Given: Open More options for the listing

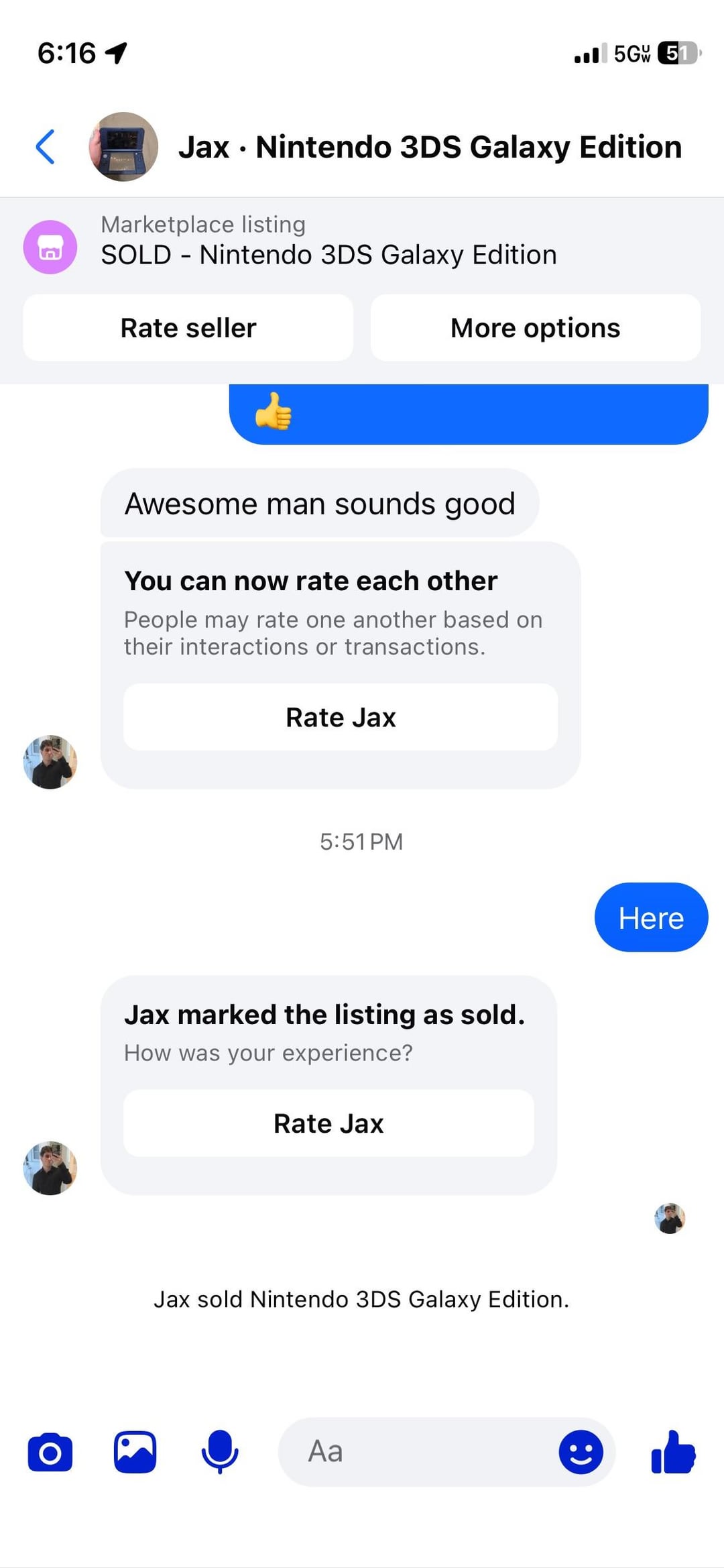Looking at the screenshot, I should (535, 328).
